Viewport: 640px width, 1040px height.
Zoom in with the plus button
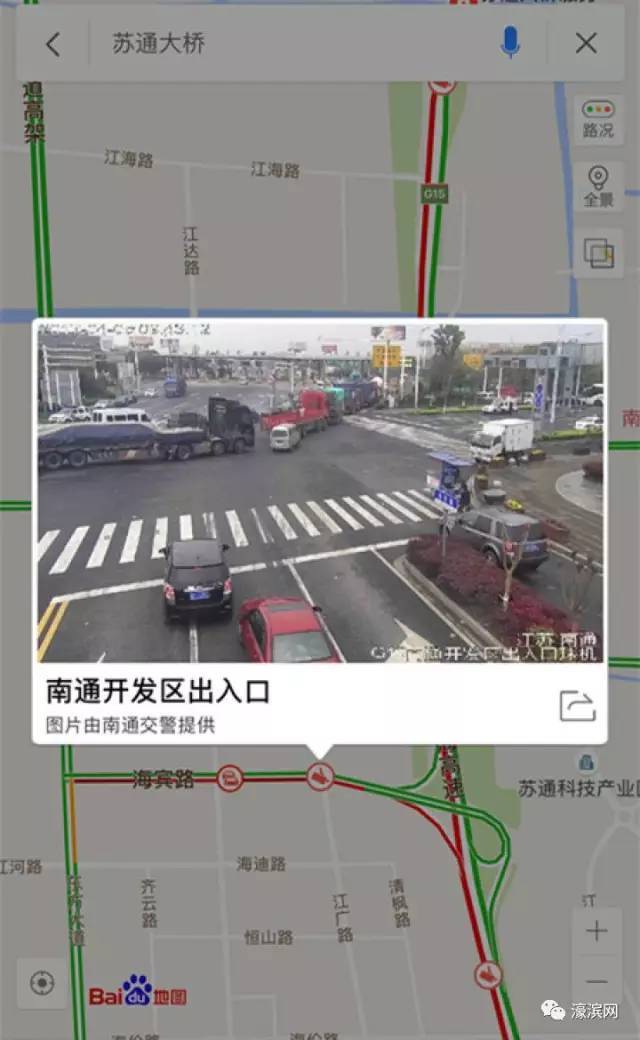tap(597, 931)
